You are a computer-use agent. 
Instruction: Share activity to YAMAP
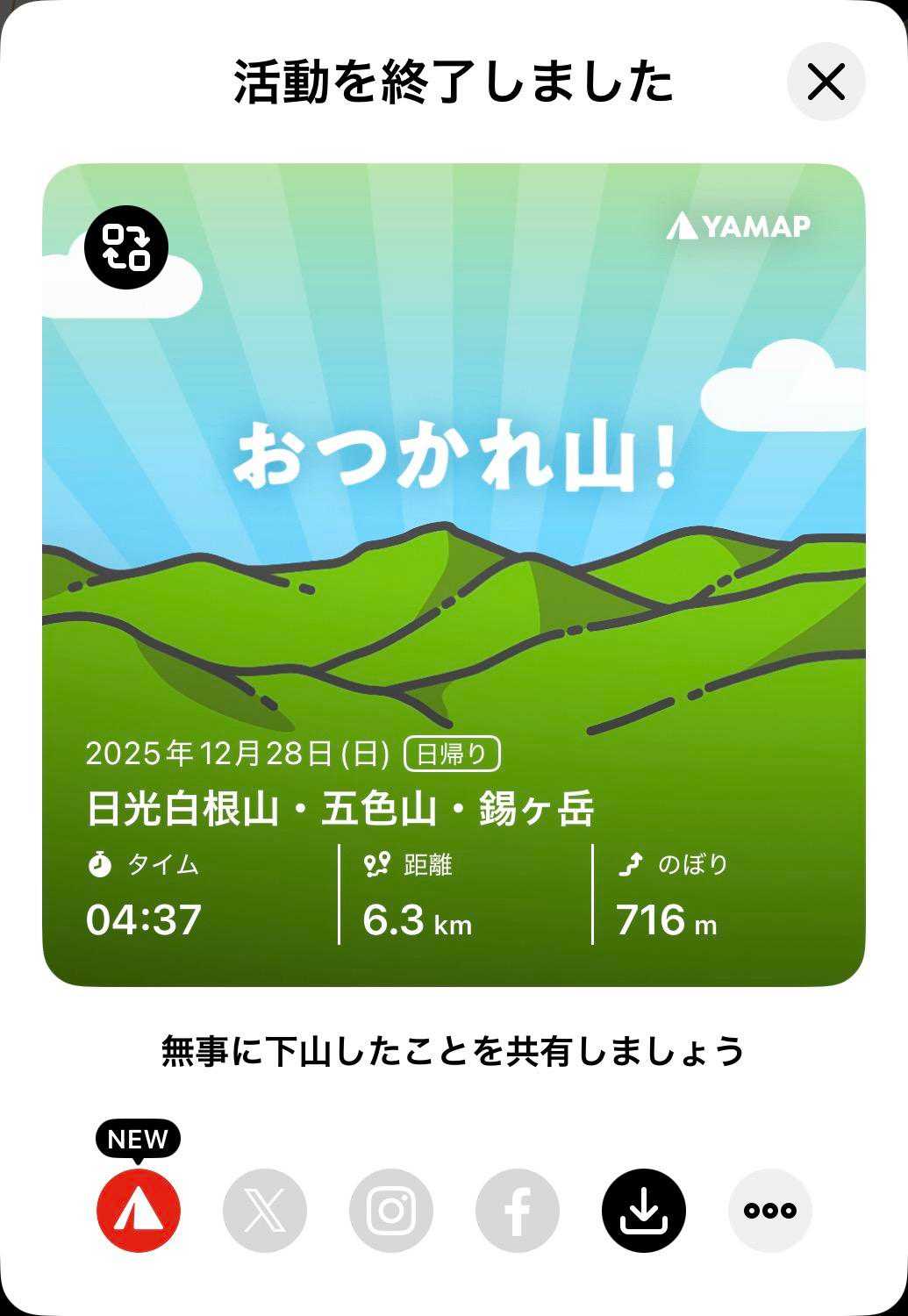[139, 1211]
